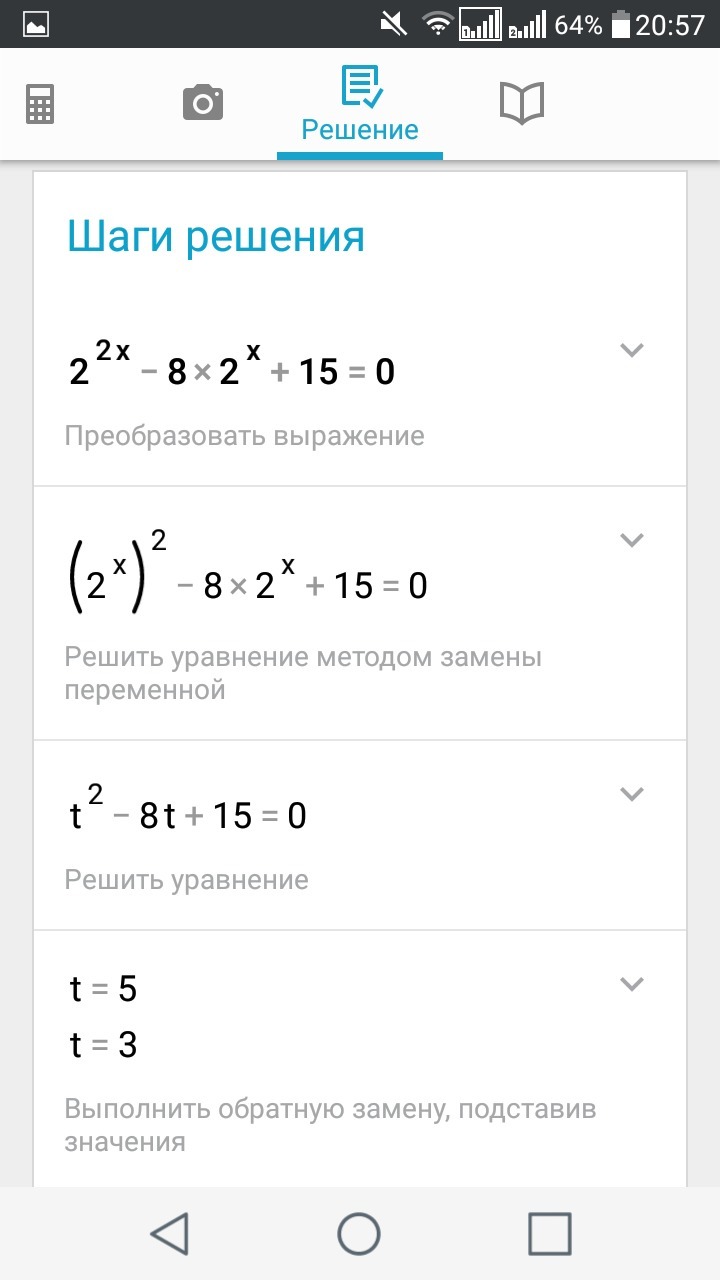Expand the Преобразовать выражение step

tap(631, 350)
